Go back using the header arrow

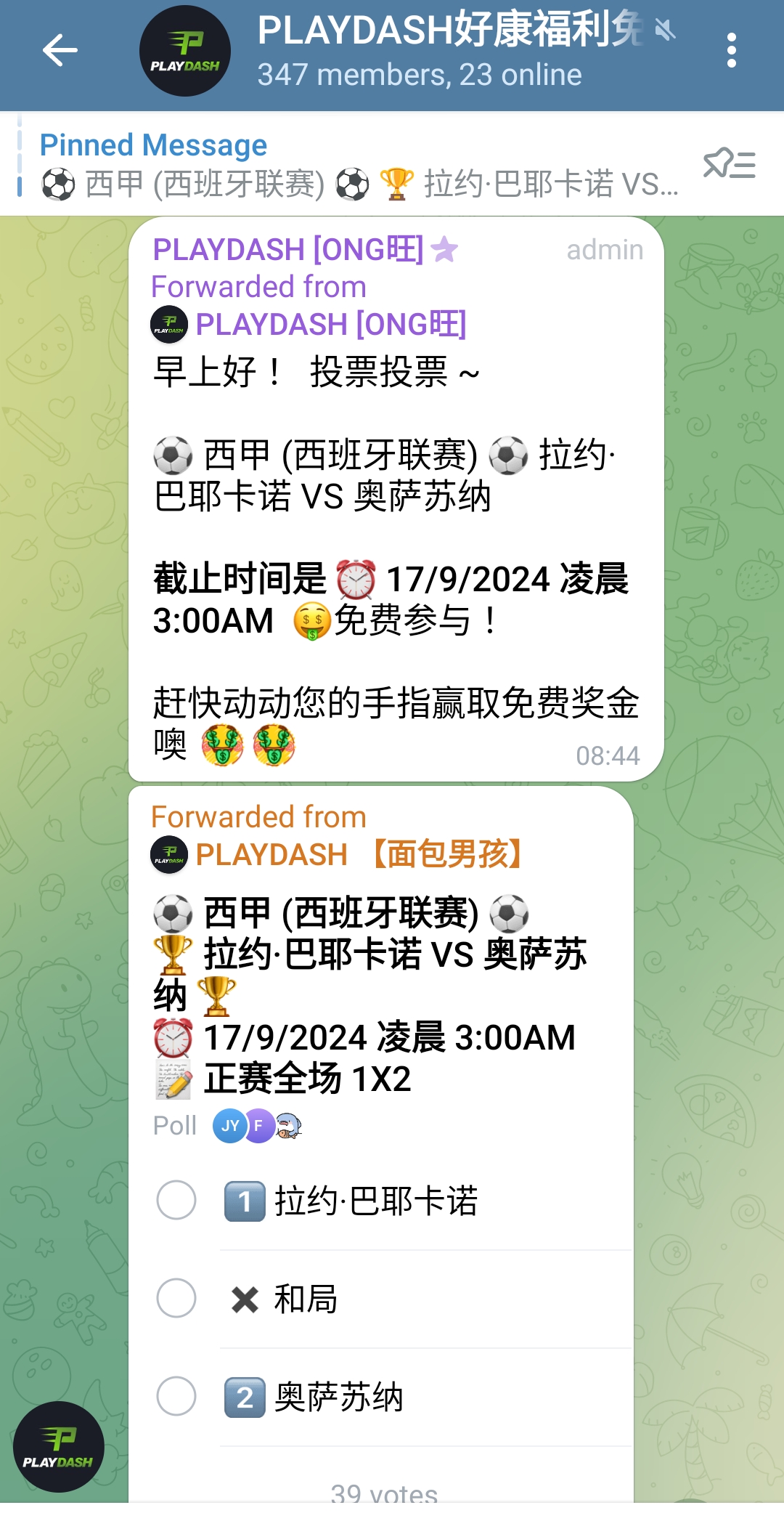pos(60,51)
